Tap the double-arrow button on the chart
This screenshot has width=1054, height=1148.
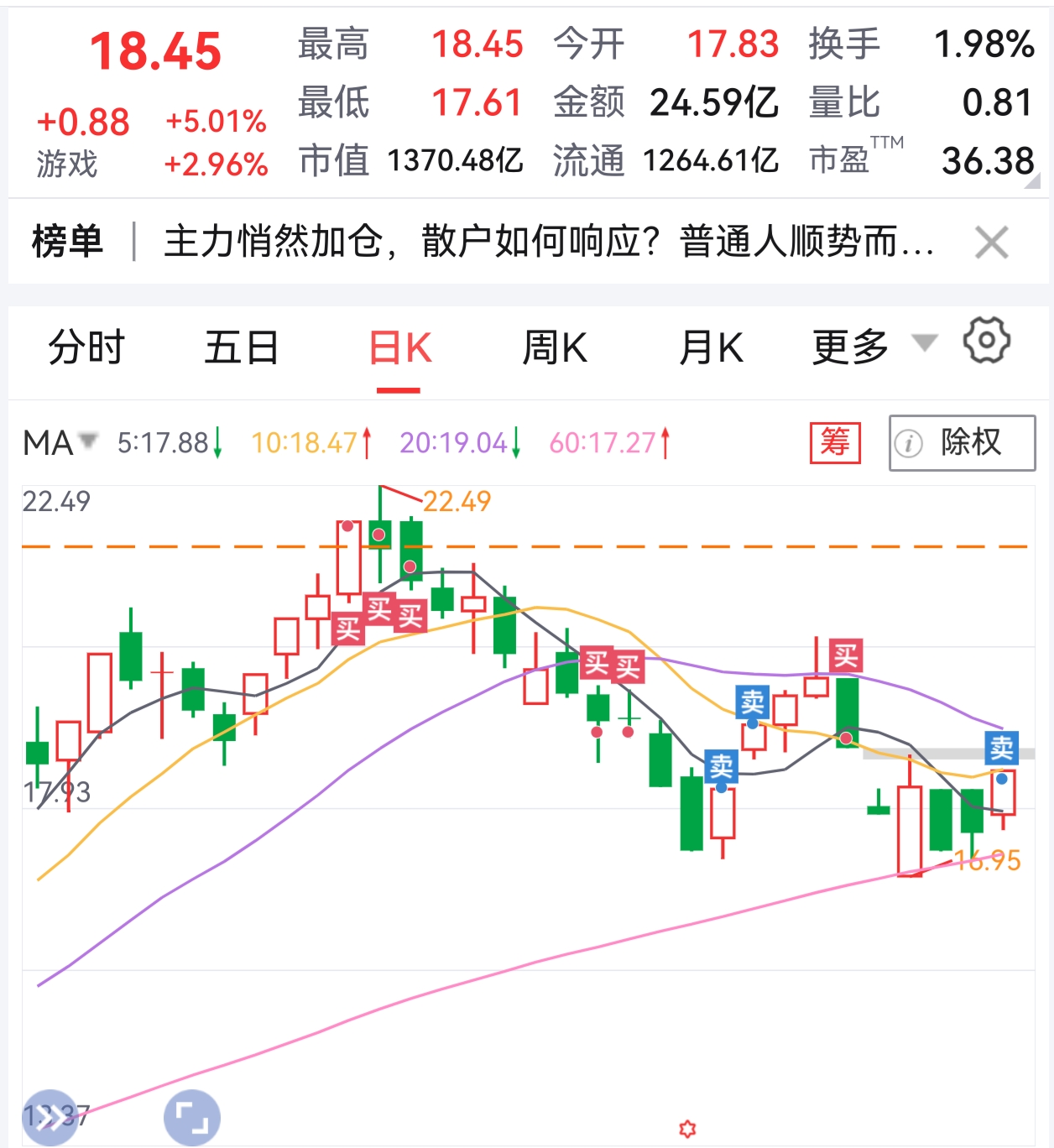[50, 1117]
